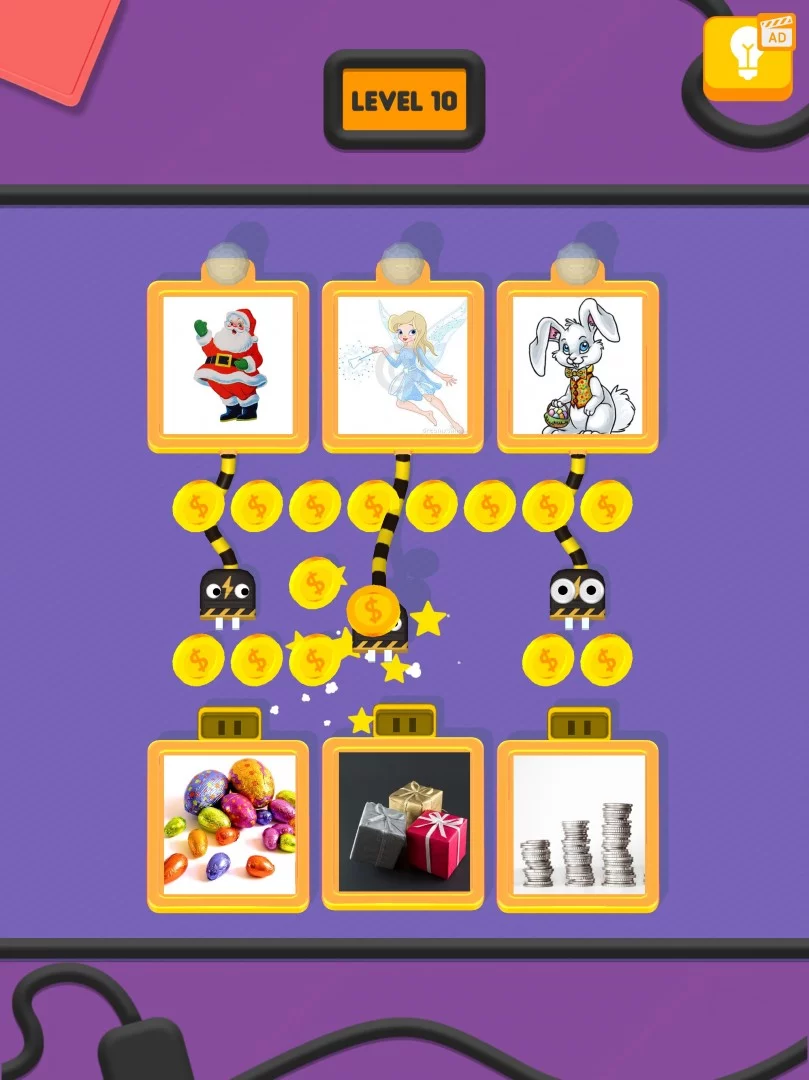Tap the Easter eggs picture card

[x=229, y=820]
